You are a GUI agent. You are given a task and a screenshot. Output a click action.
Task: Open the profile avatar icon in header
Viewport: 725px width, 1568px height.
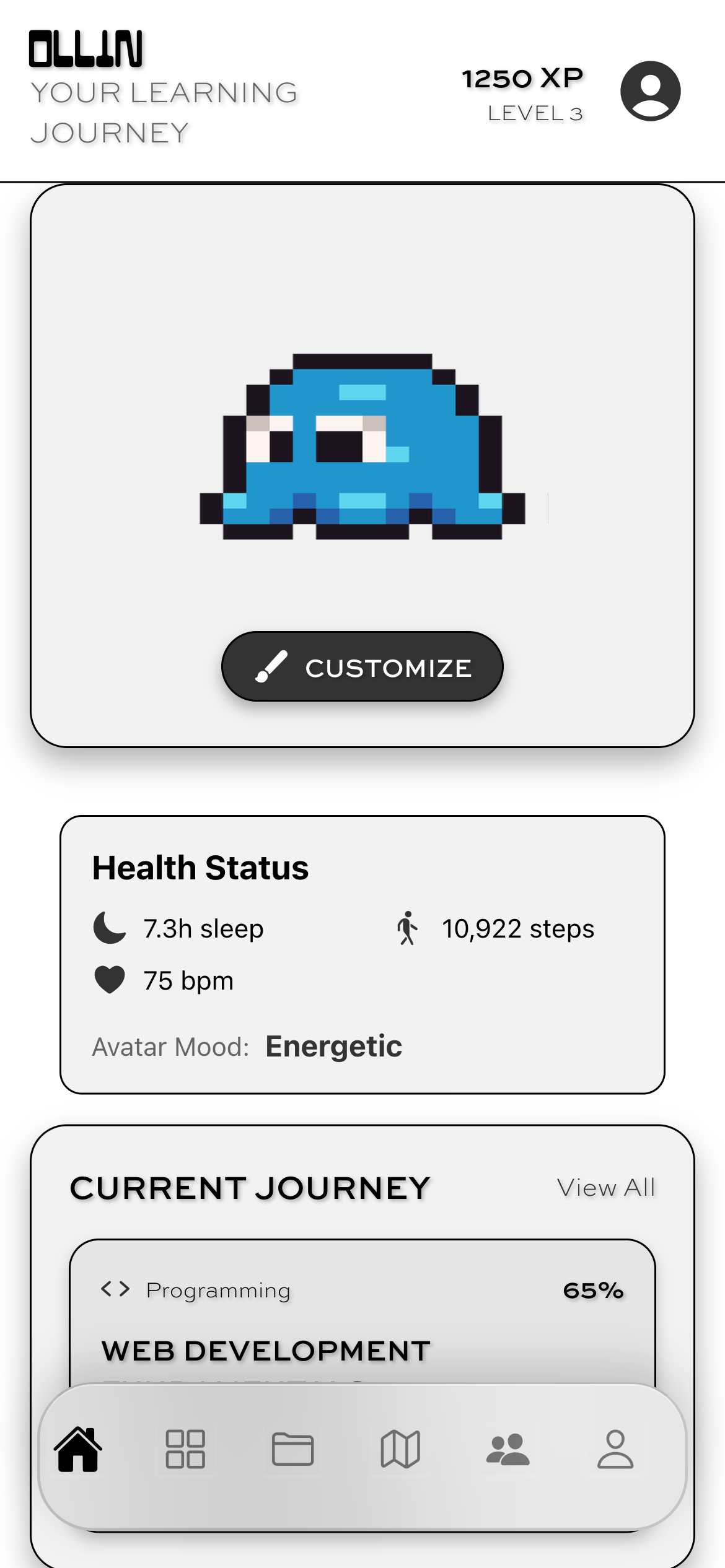point(650,91)
